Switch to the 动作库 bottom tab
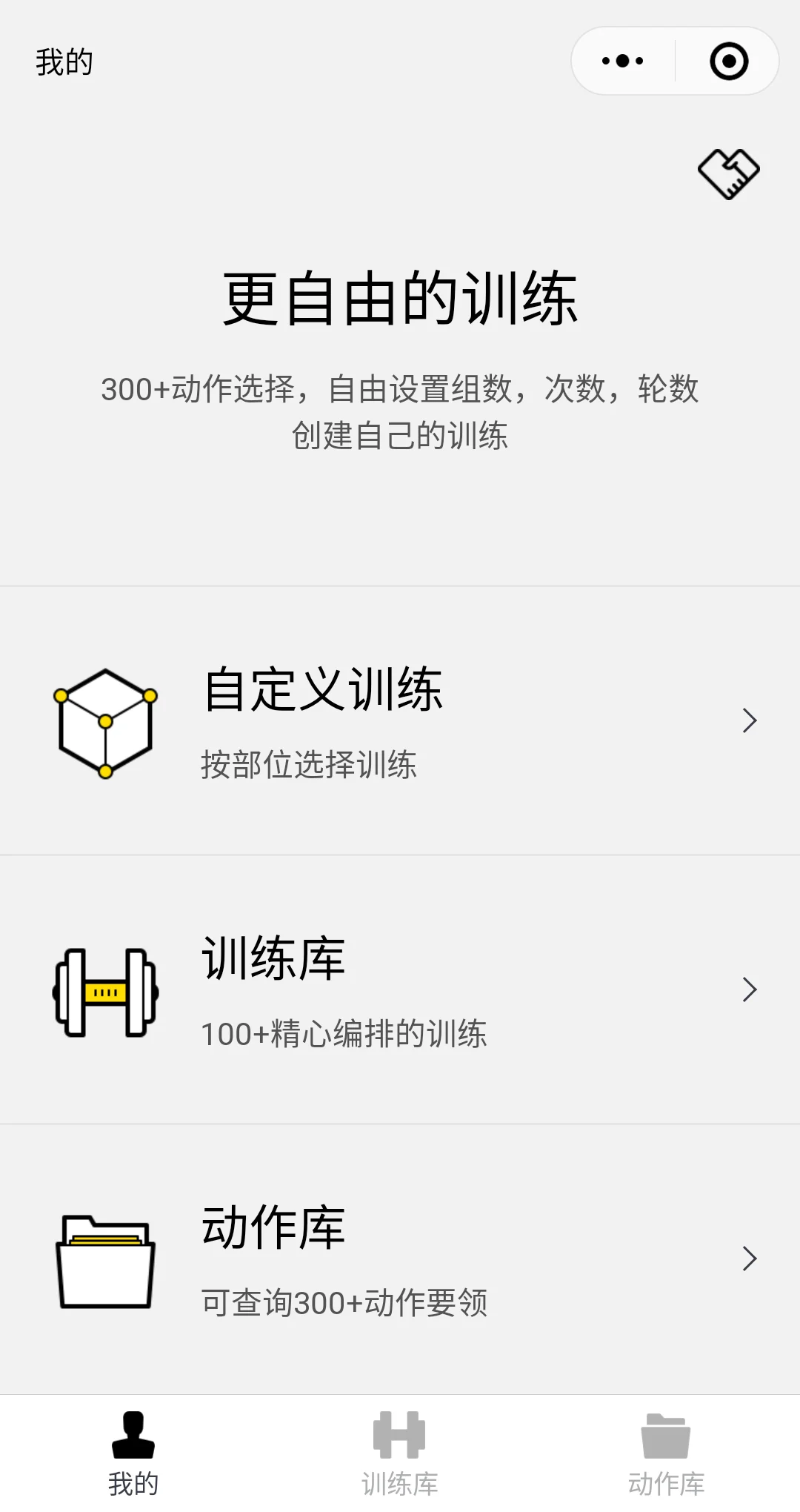The width and height of the screenshot is (800, 1512). [x=667, y=1453]
